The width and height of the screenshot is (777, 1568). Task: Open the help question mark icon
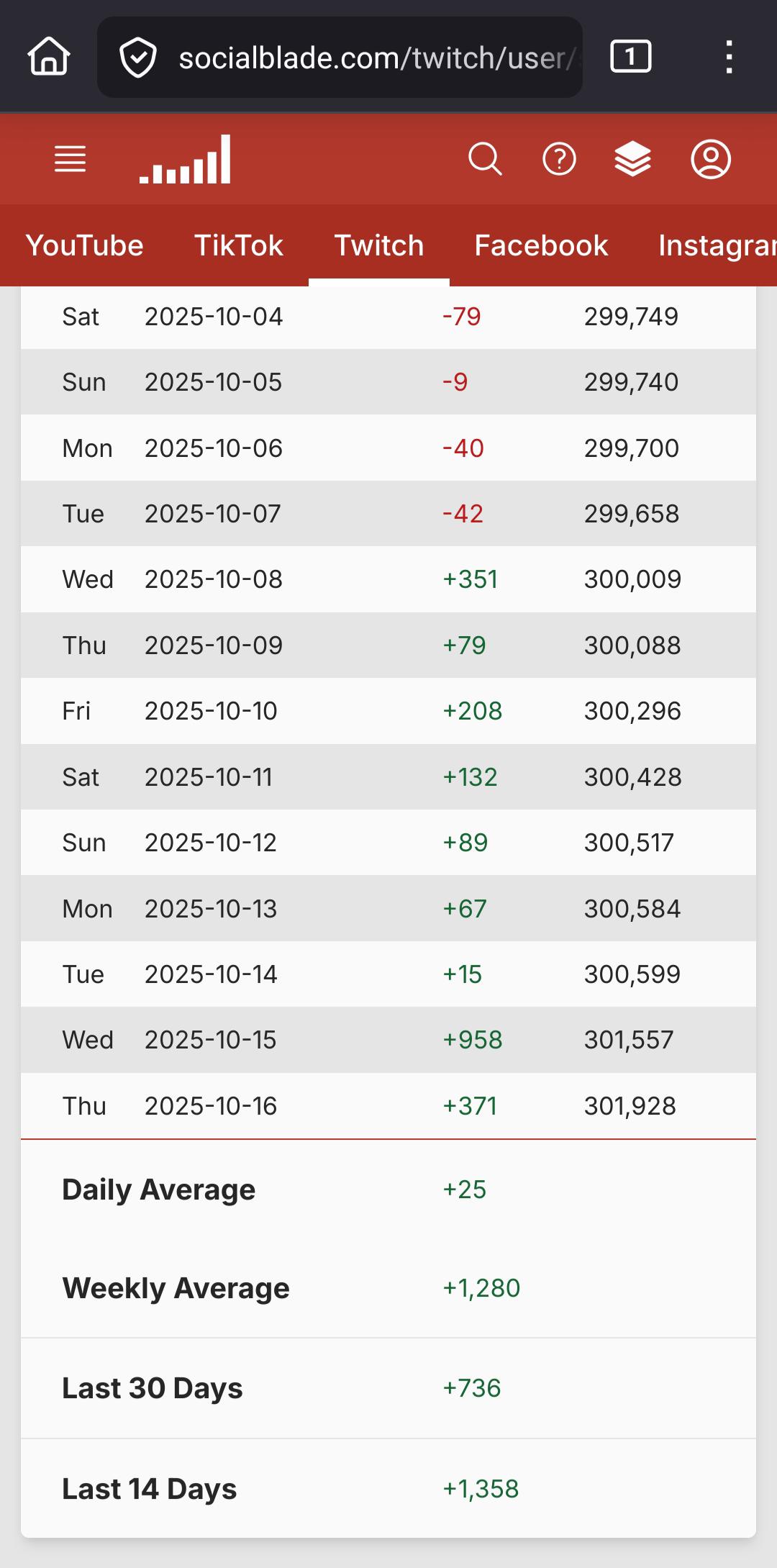point(559,159)
